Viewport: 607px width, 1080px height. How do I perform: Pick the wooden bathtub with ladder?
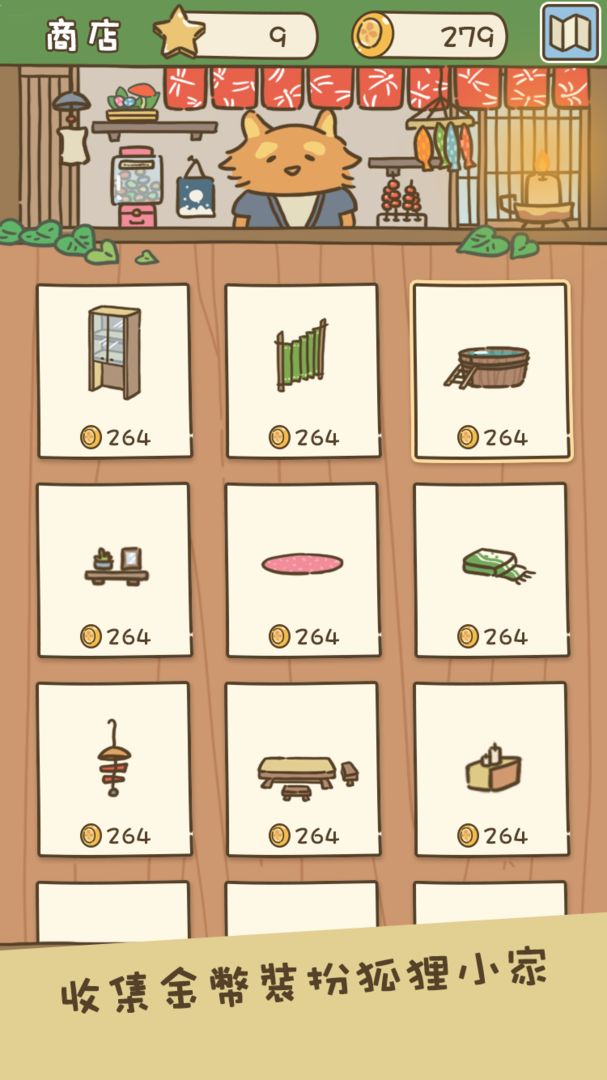(x=490, y=371)
